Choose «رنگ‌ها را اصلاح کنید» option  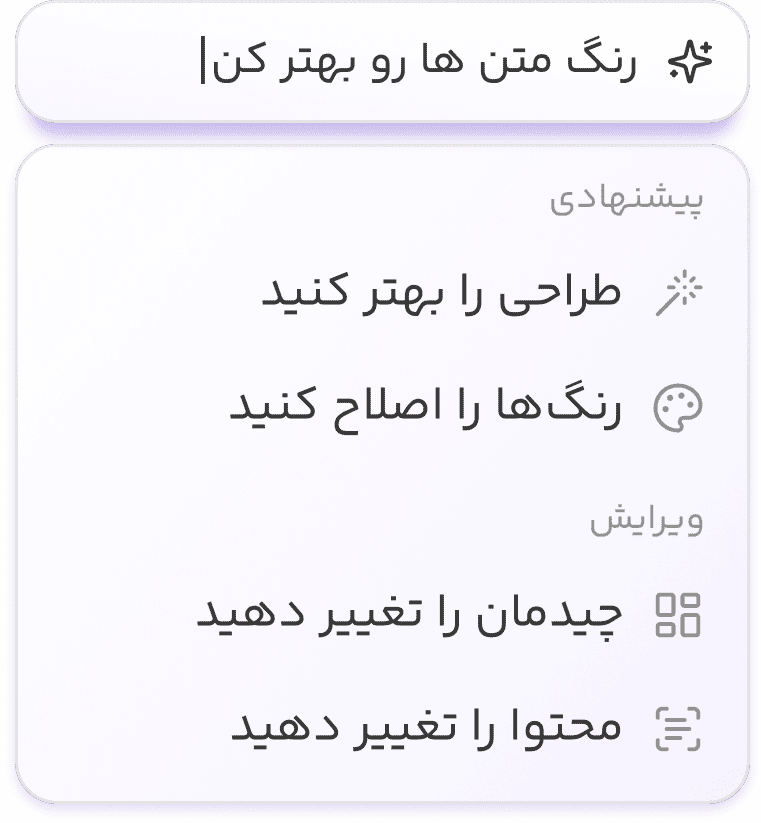426,408
